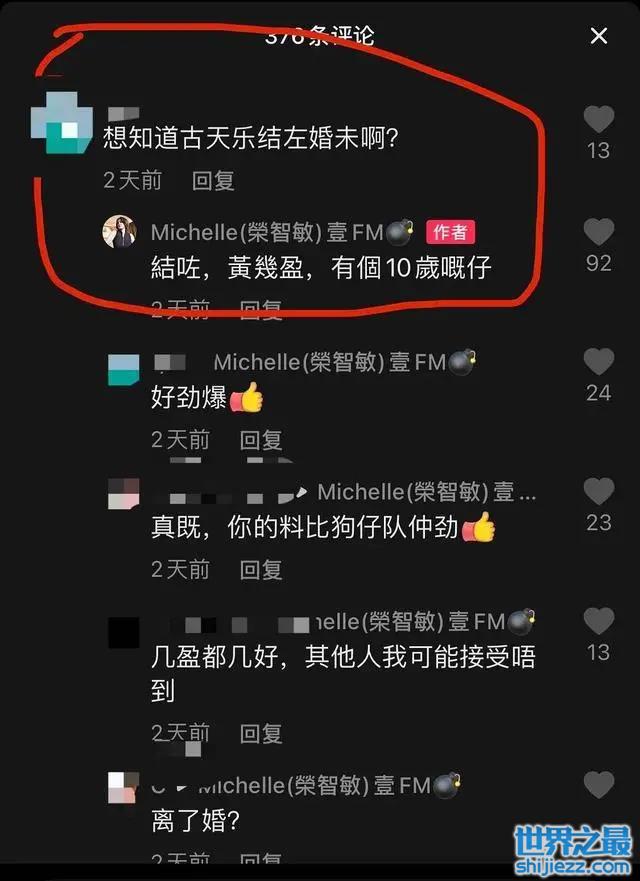This screenshot has width=640, height=881.
Task: Like the author's reply about 黃幾盈
Action: 598,233
